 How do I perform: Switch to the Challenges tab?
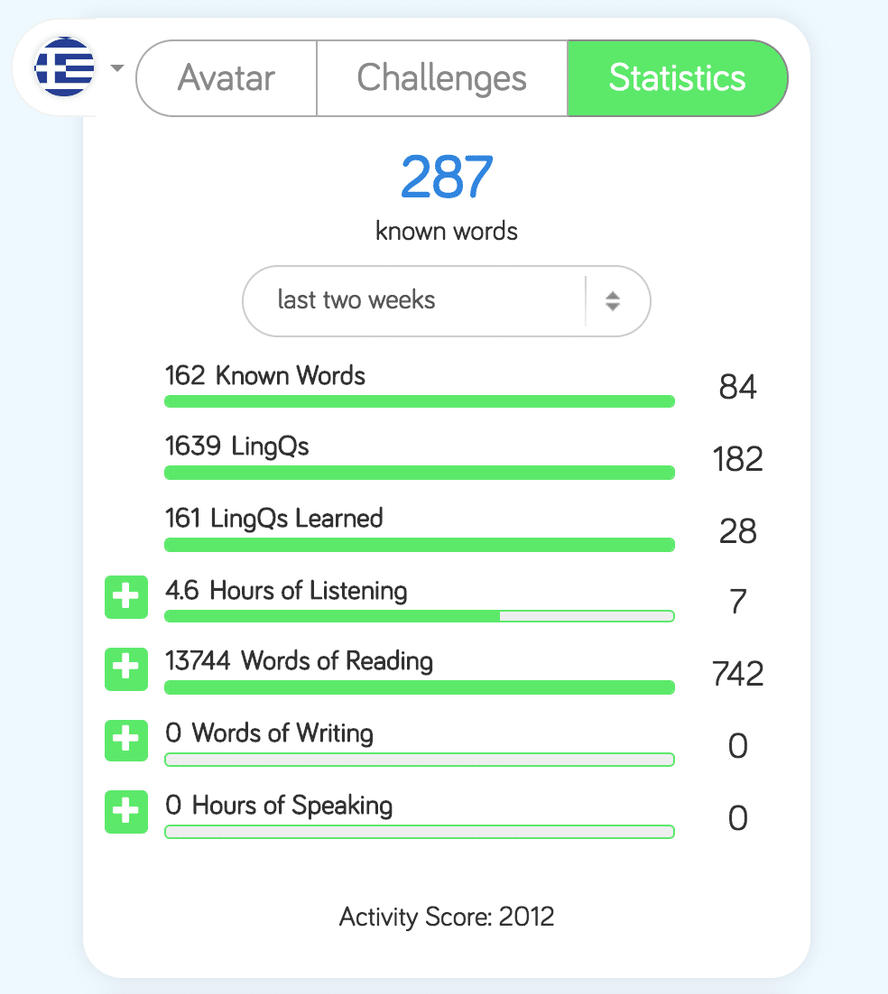[x=442, y=78]
